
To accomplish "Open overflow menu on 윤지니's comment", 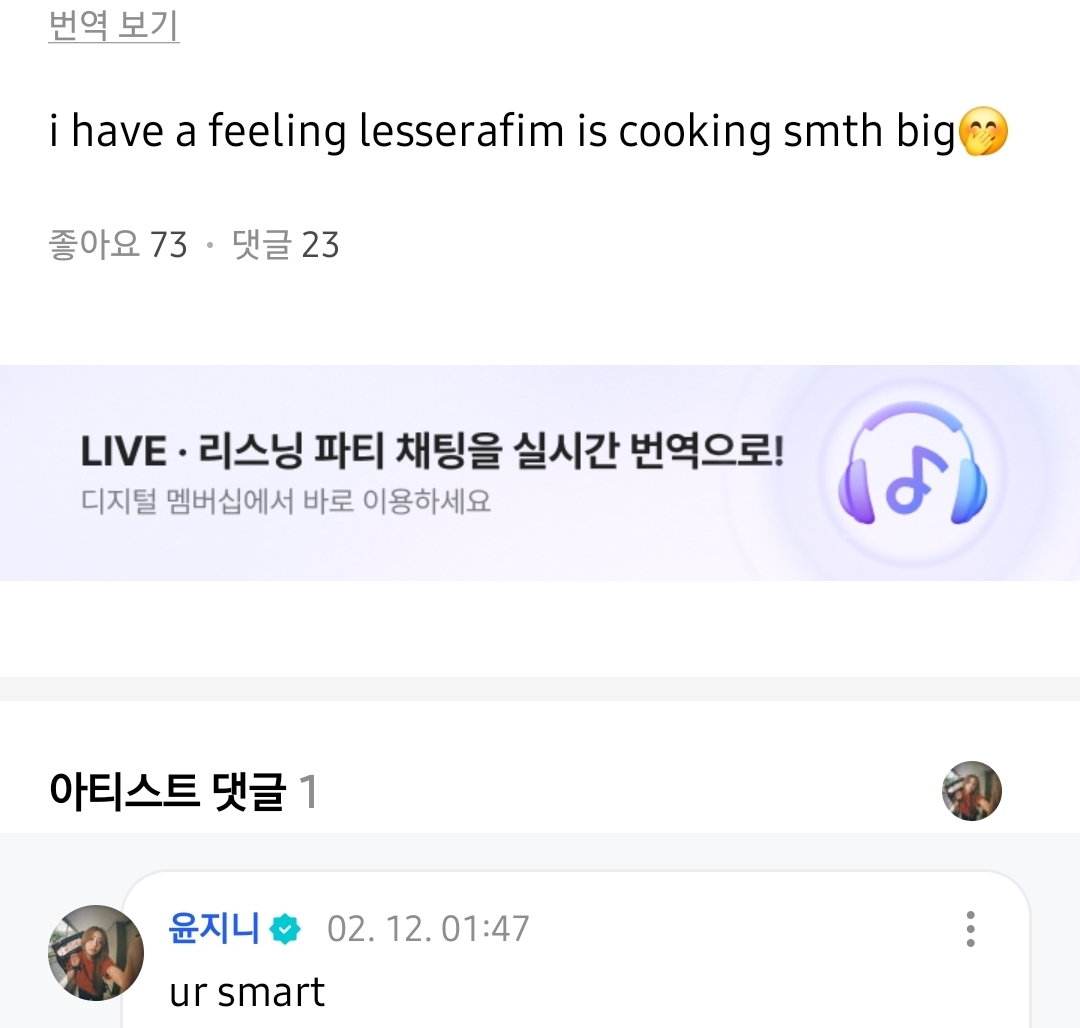I will click(970, 929).
